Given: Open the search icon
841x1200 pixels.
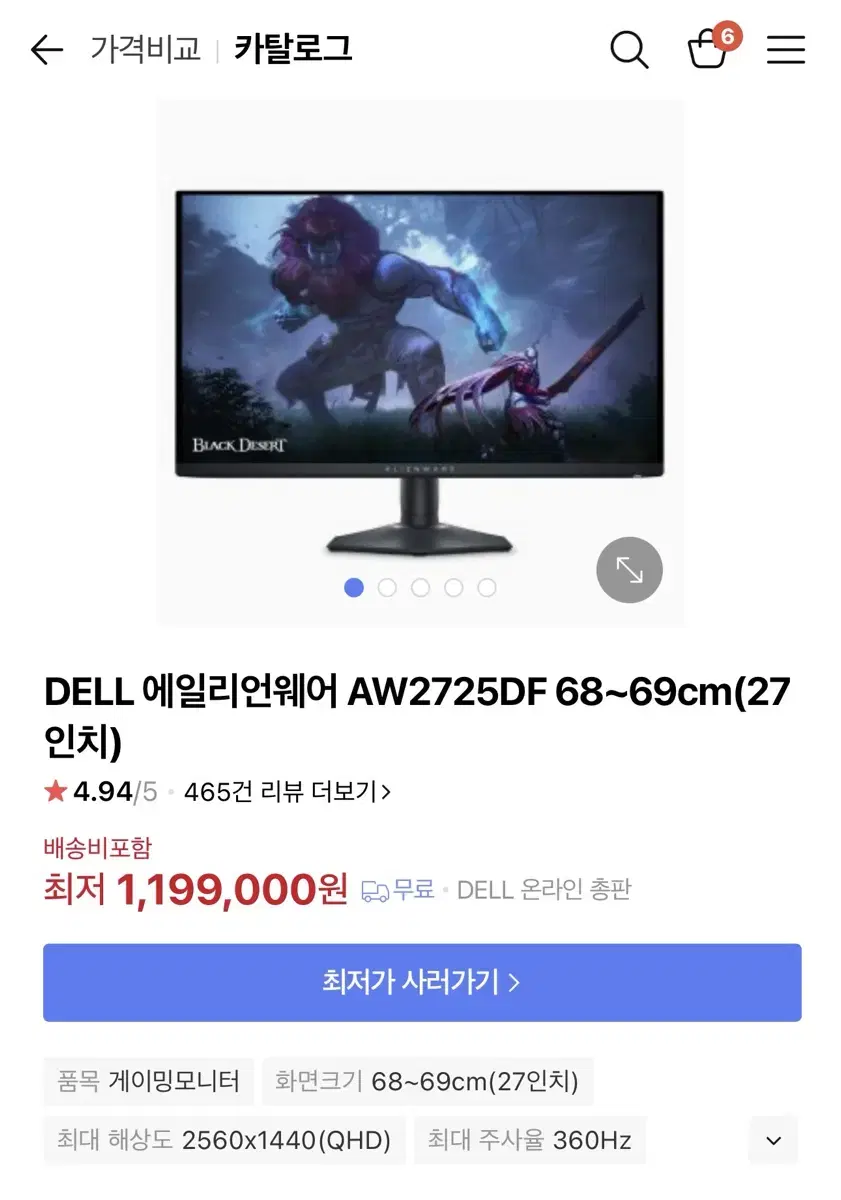Looking at the screenshot, I should tap(629, 48).
